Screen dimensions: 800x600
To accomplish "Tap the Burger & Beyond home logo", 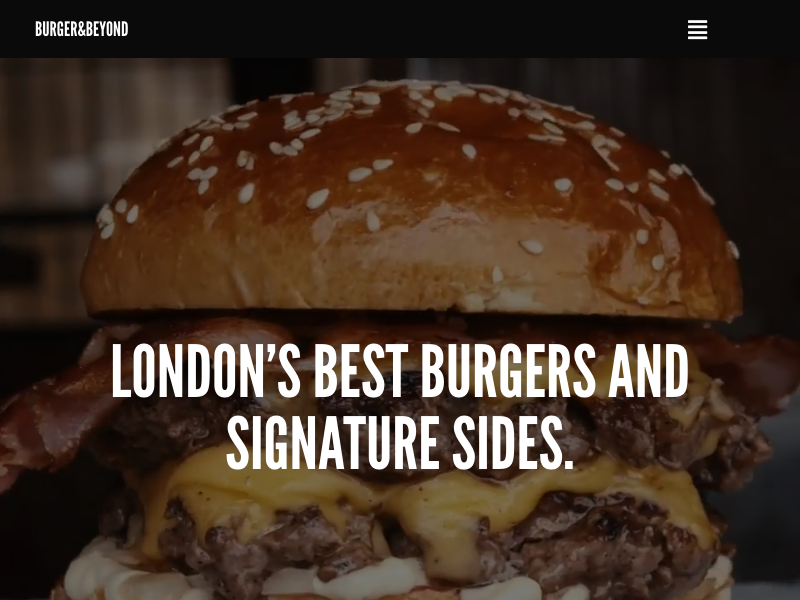I will [x=82, y=29].
